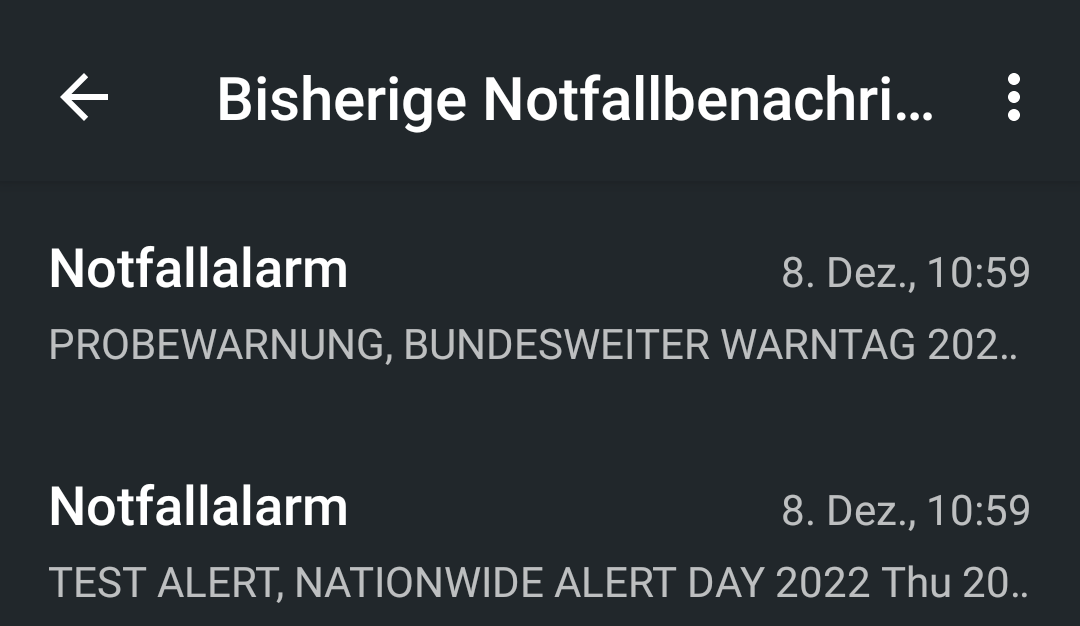Open the three-dot overflow menu
The width and height of the screenshot is (1080, 626).
point(1014,98)
